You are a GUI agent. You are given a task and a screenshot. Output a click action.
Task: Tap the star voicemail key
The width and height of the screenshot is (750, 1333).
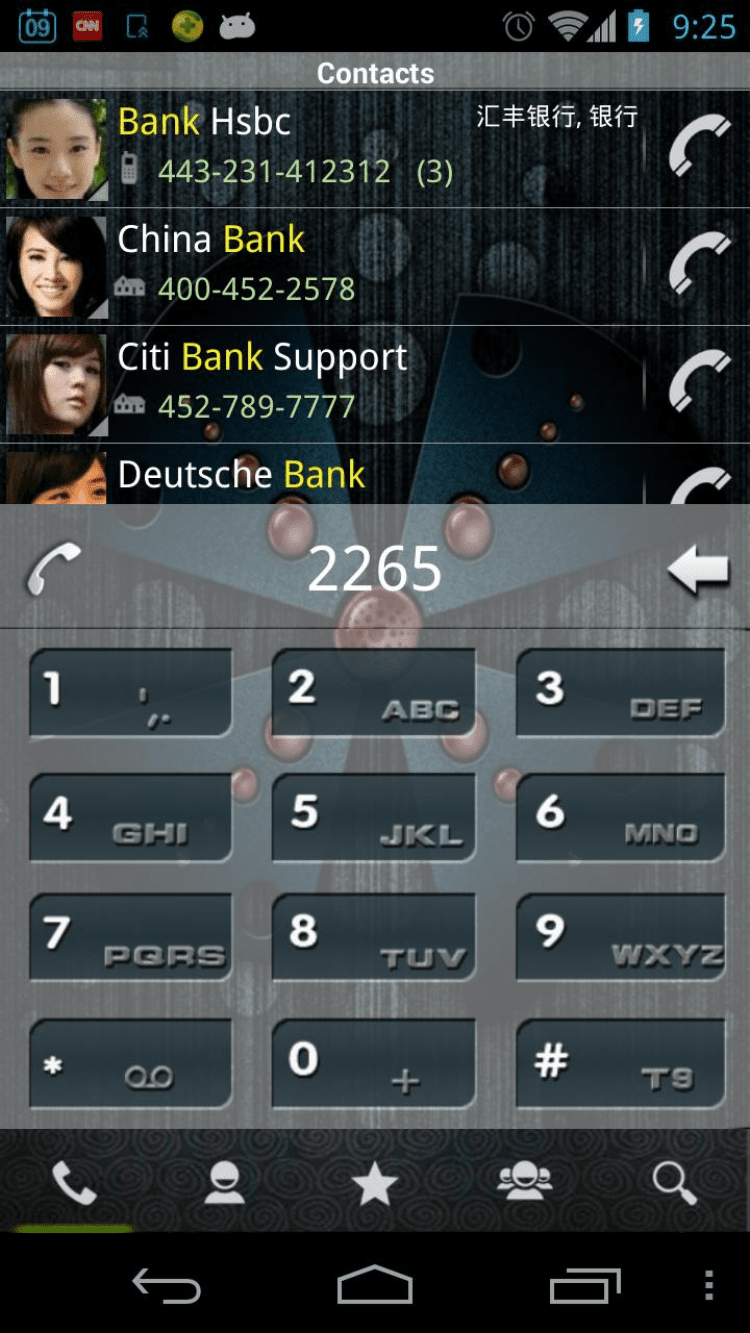[x=130, y=1063]
